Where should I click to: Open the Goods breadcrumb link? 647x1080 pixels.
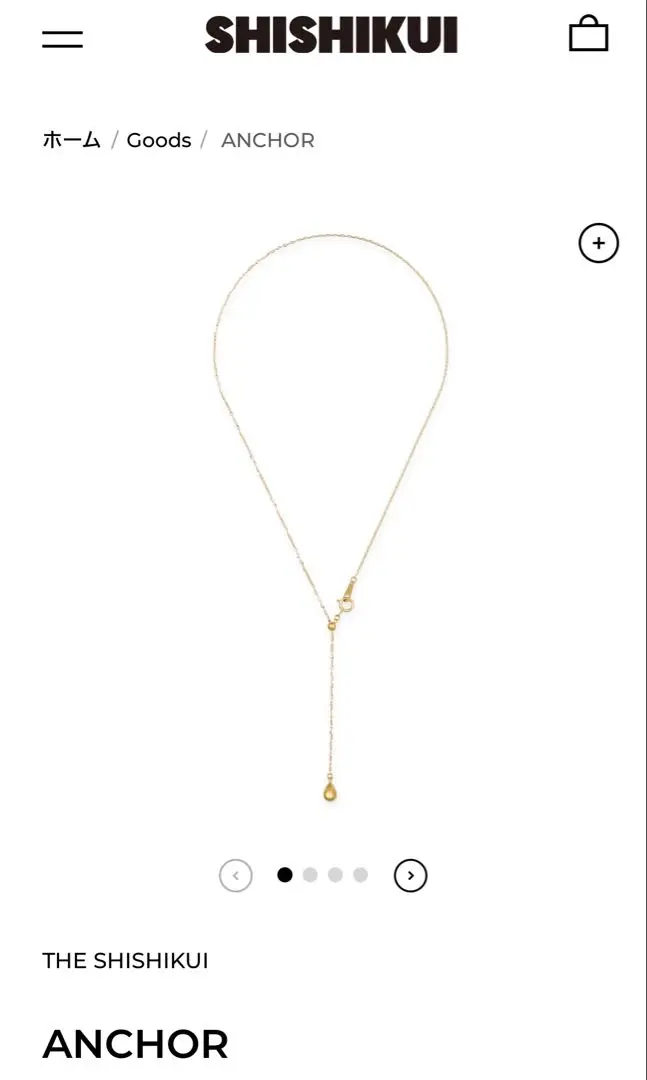click(159, 140)
